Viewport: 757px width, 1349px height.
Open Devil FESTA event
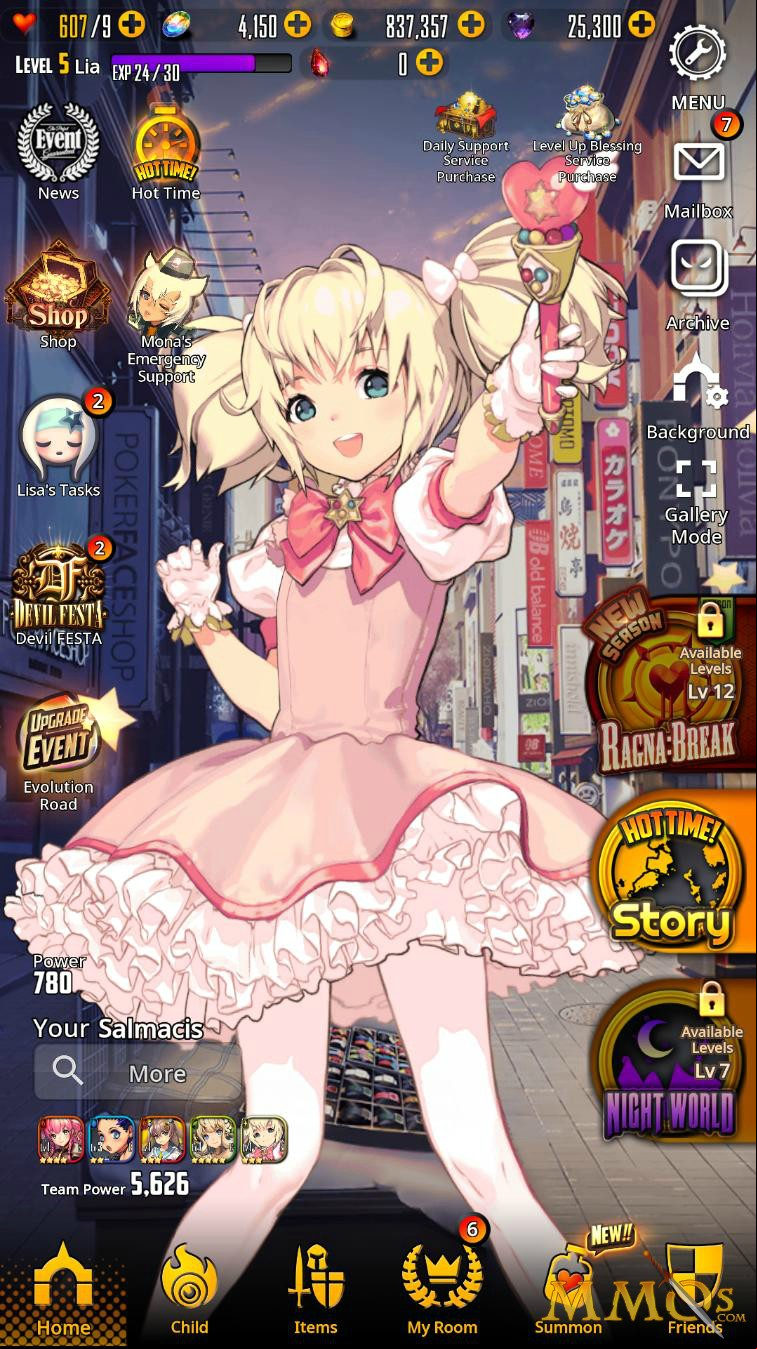59,590
